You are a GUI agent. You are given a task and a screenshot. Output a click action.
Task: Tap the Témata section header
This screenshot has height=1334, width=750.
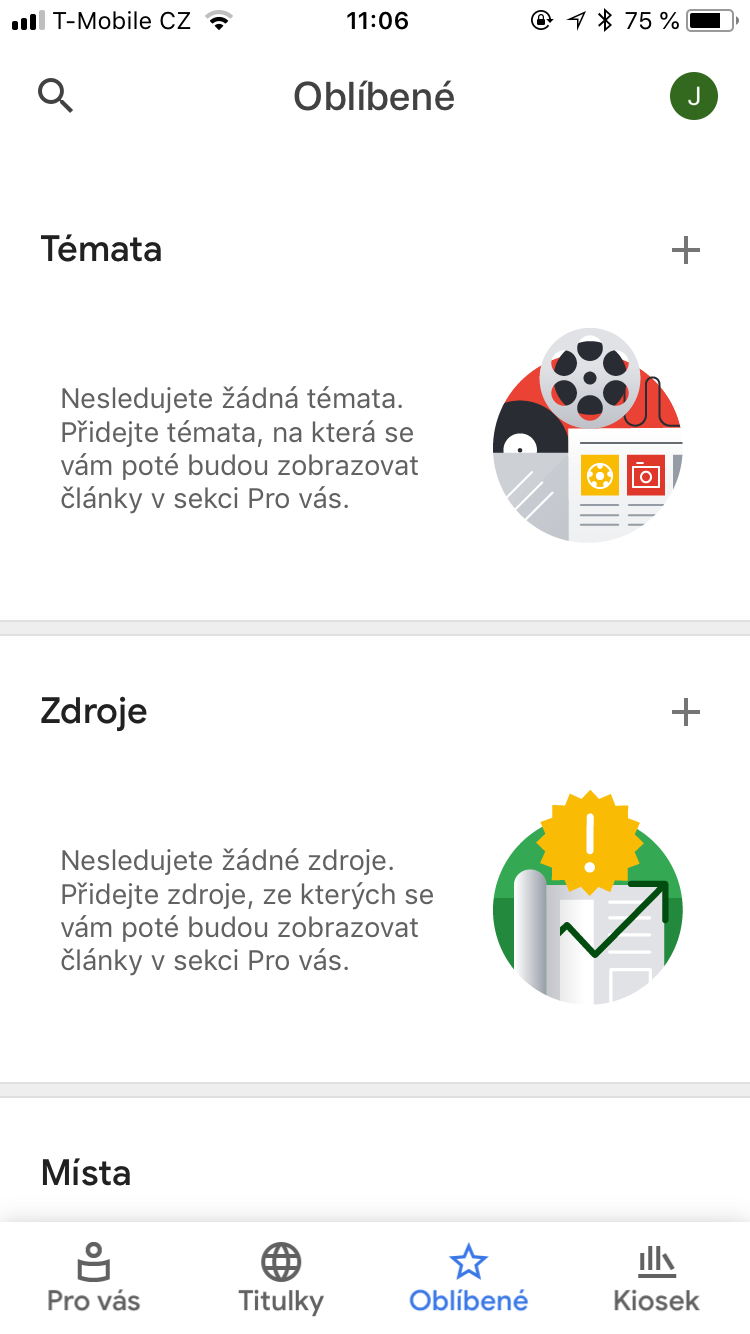pyautogui.click(x=101, y=249)
